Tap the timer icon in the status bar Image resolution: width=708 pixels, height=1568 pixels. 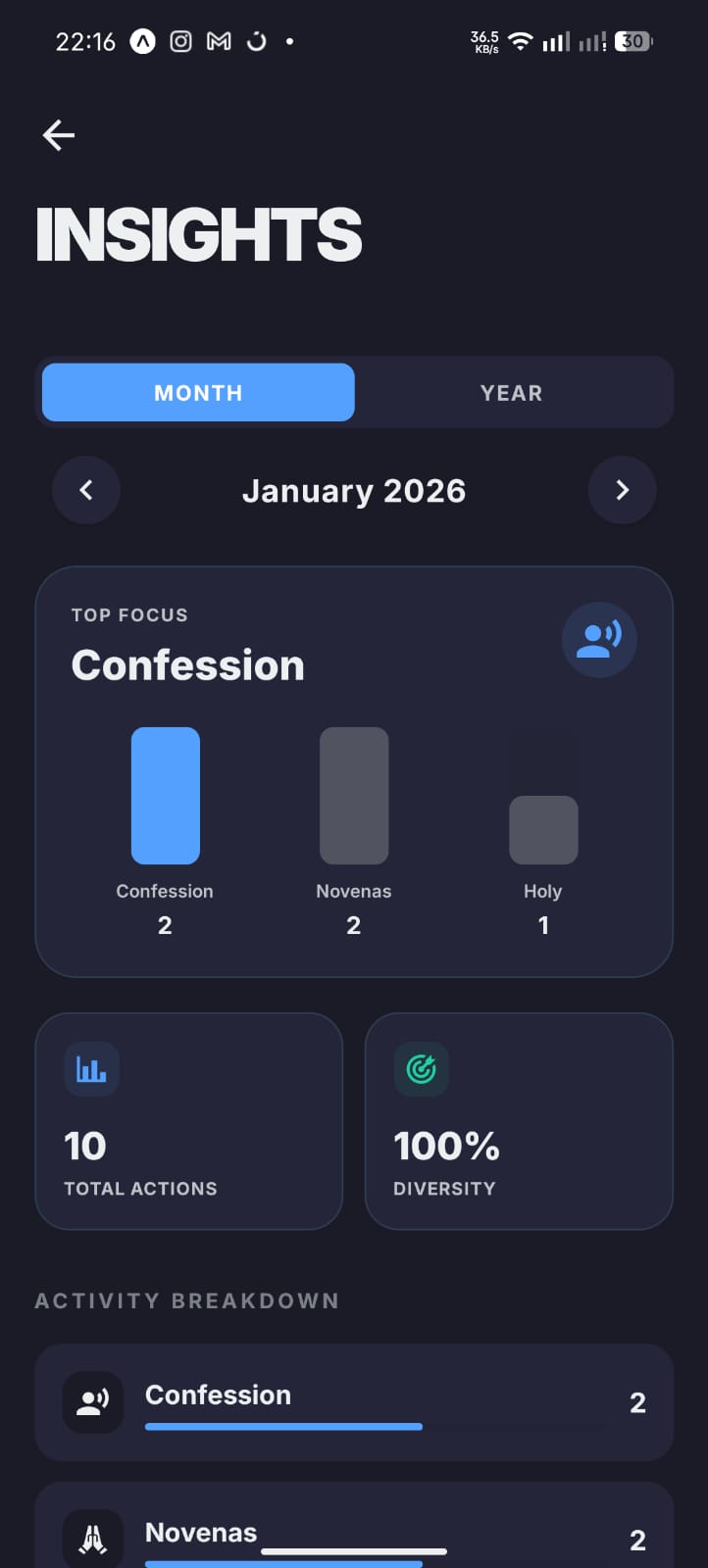254,41
